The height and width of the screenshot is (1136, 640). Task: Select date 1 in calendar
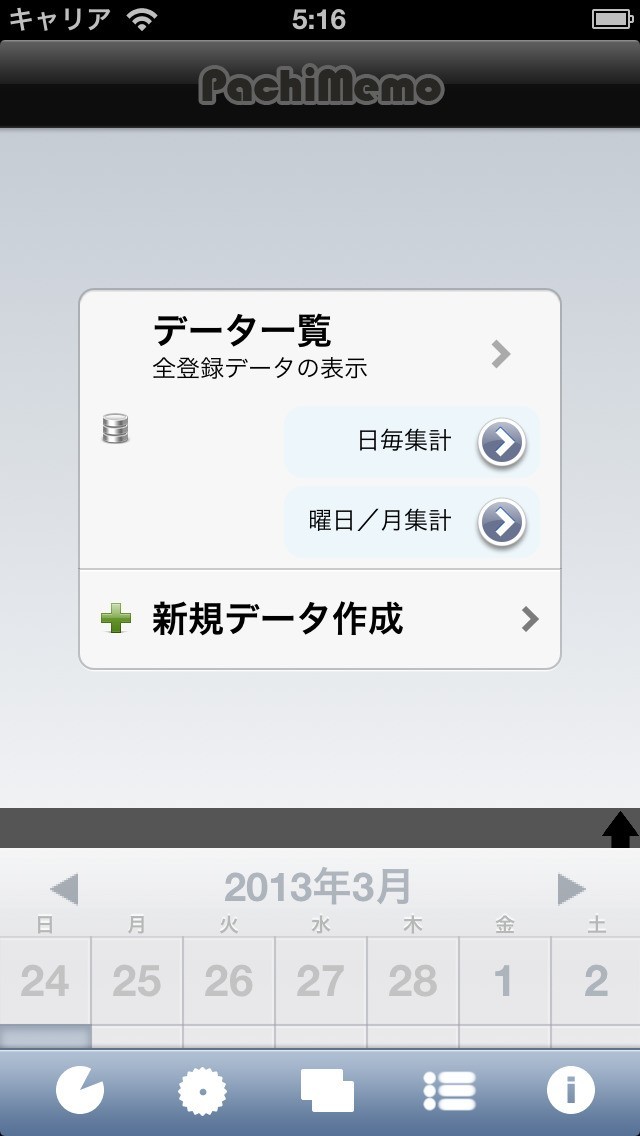pyautogui.click(x=504, y=981)
